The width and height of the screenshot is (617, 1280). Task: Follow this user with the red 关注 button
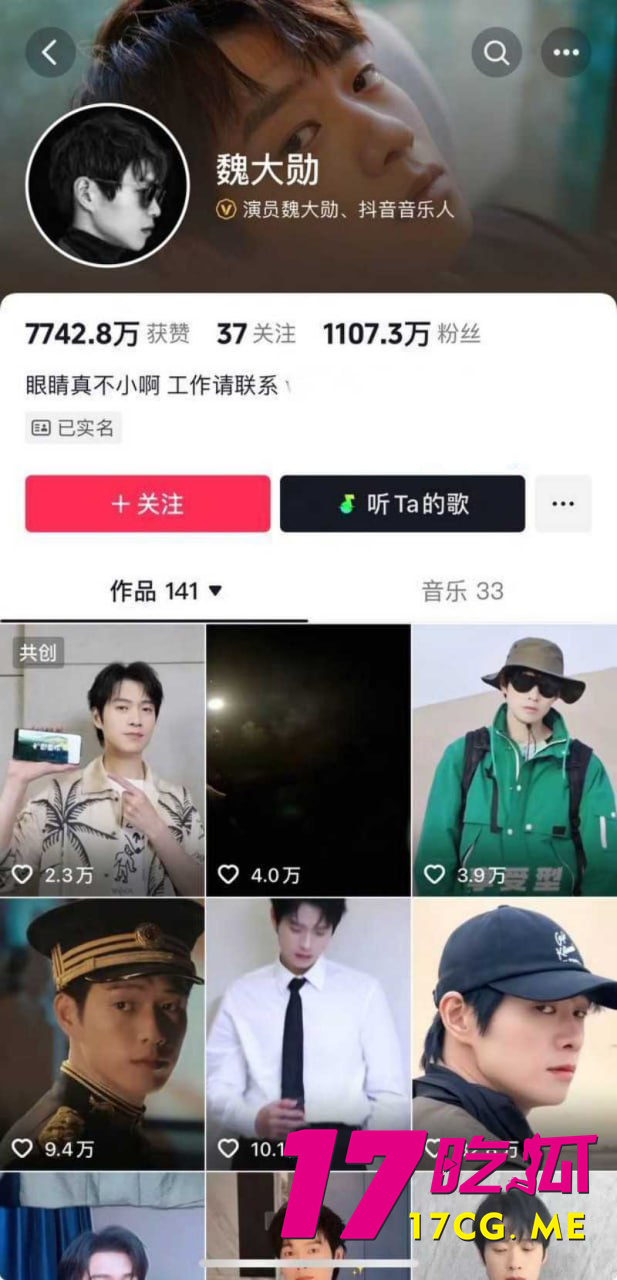click(x=148, y=503)
